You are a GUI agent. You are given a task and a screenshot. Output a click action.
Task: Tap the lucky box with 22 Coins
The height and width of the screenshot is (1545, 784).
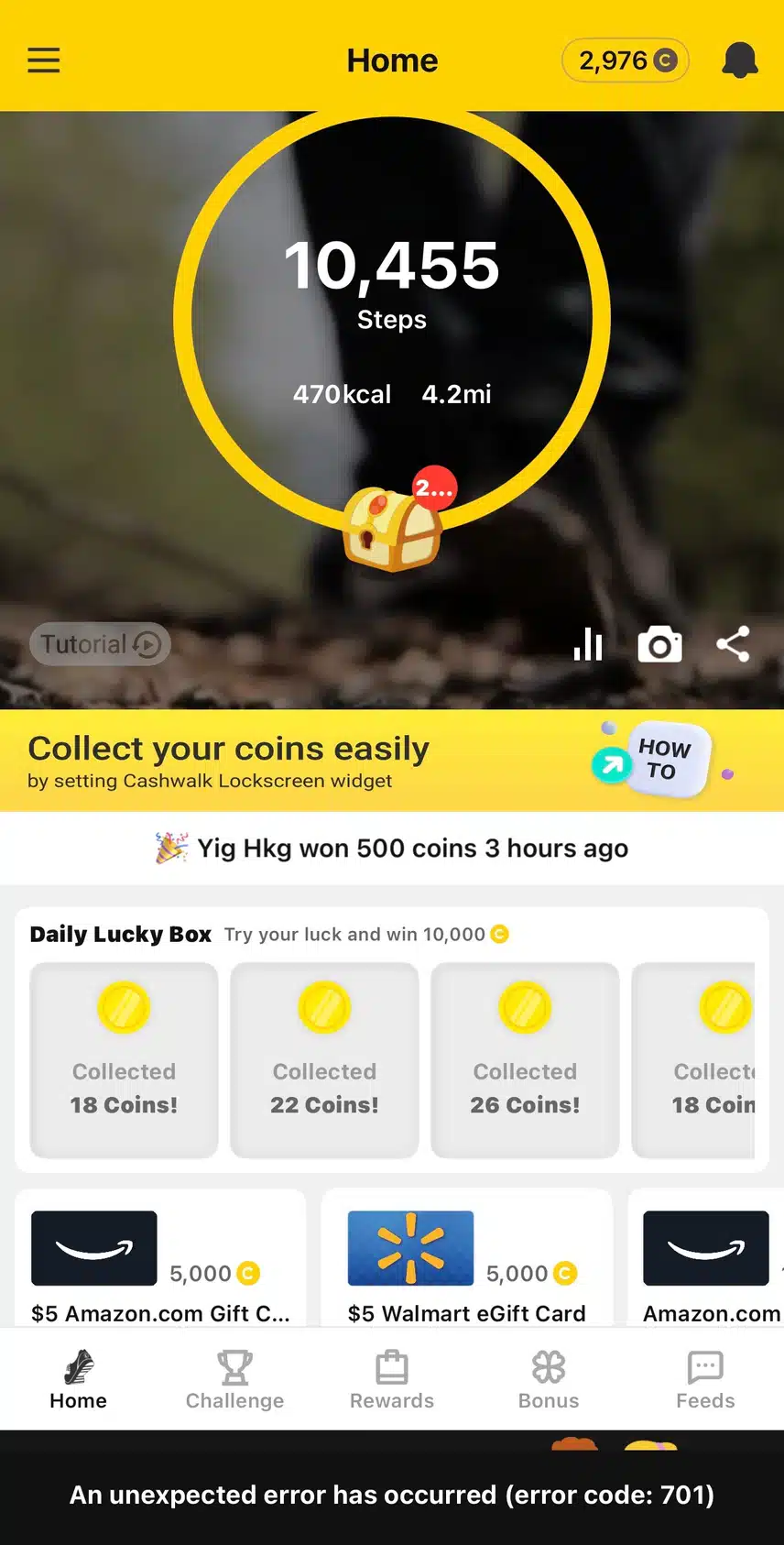324,1060
